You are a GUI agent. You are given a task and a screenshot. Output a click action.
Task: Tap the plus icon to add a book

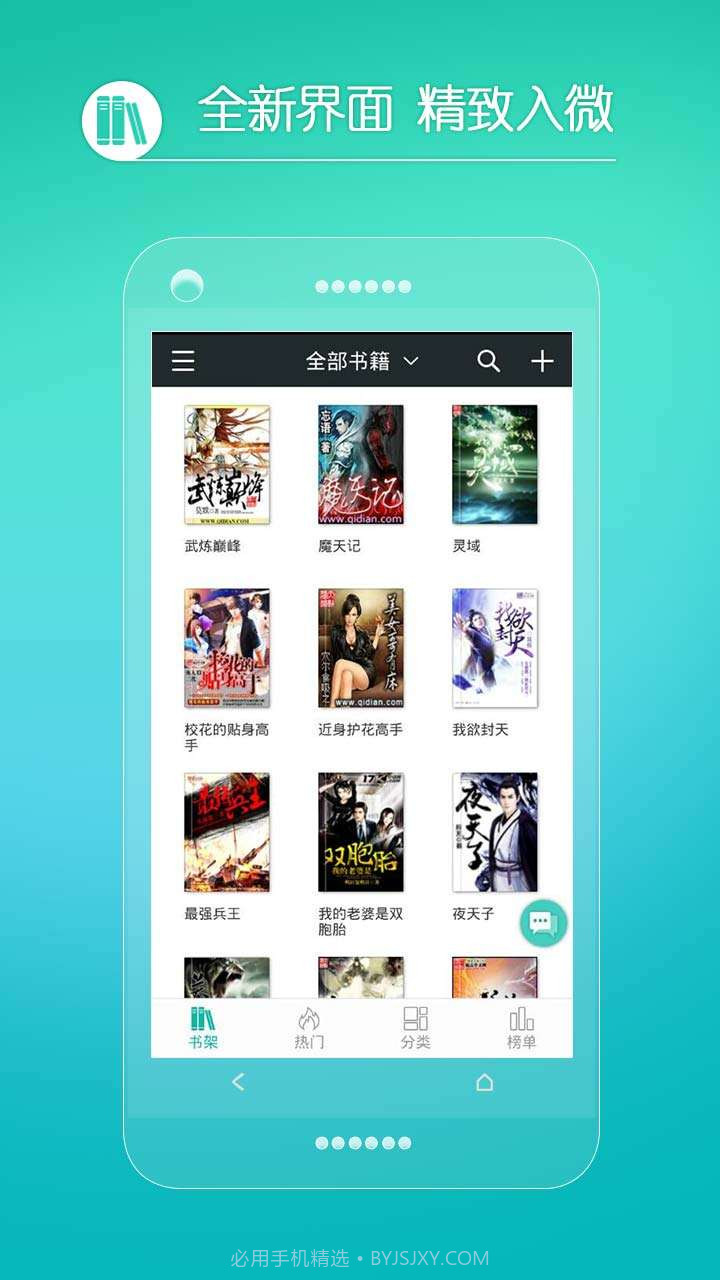(541, 361)
